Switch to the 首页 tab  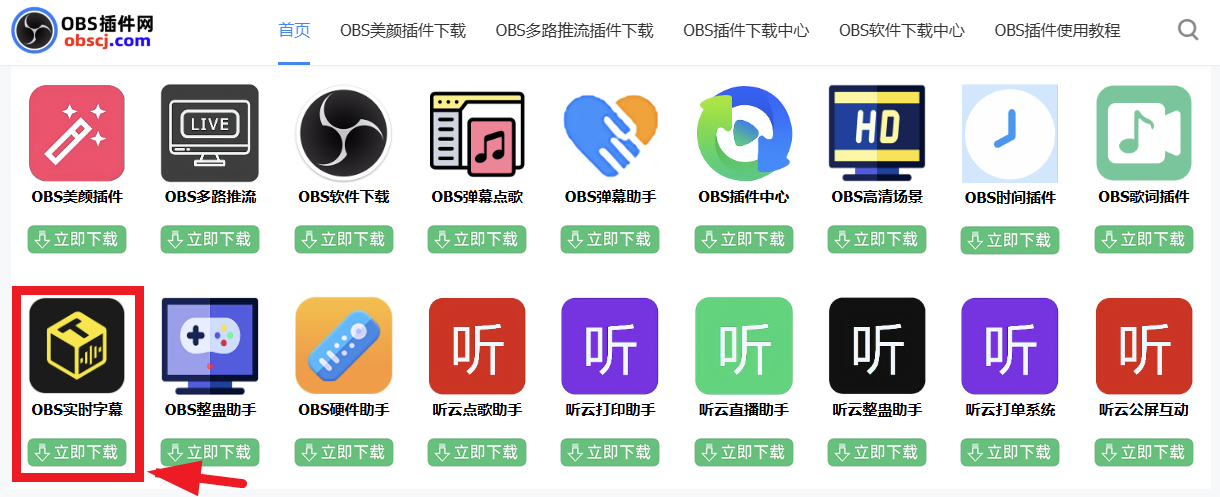294,30
